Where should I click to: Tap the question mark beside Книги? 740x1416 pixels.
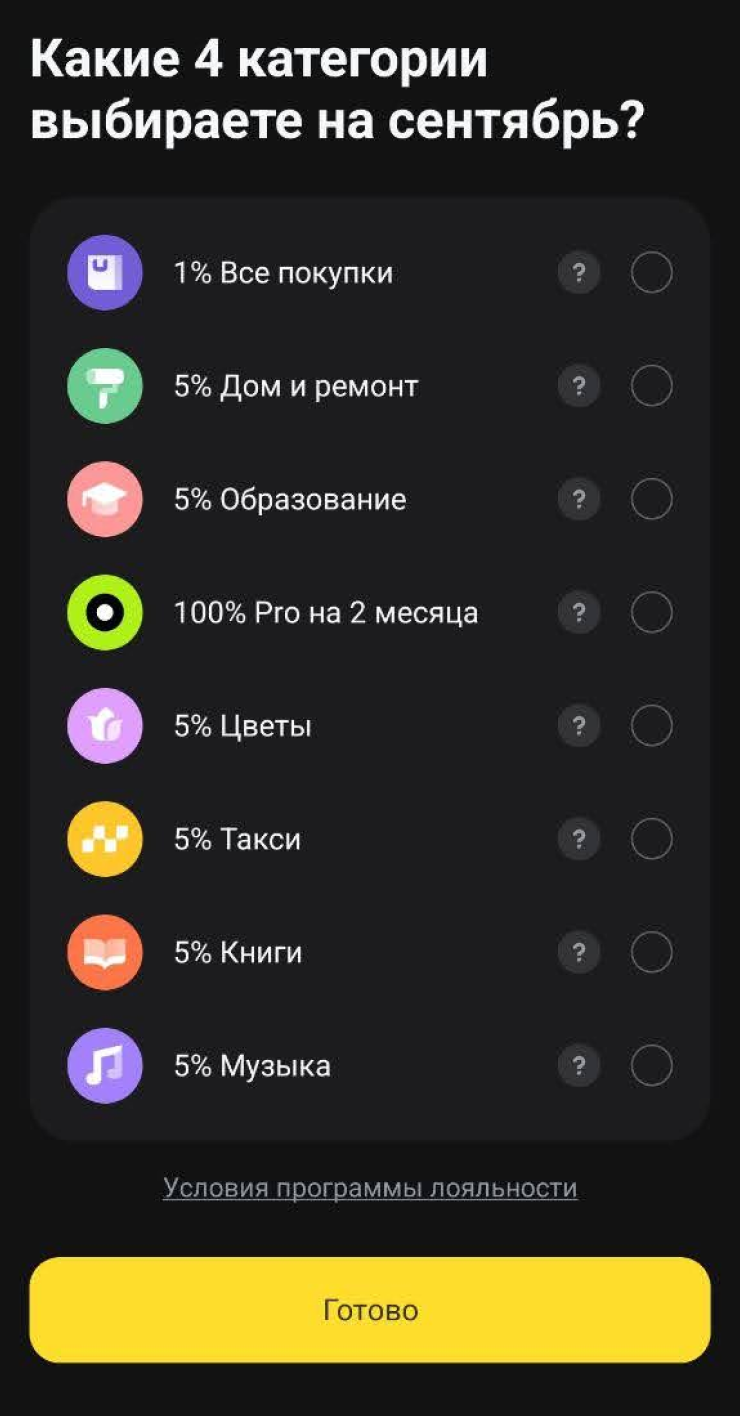click(x=579, y=952)
